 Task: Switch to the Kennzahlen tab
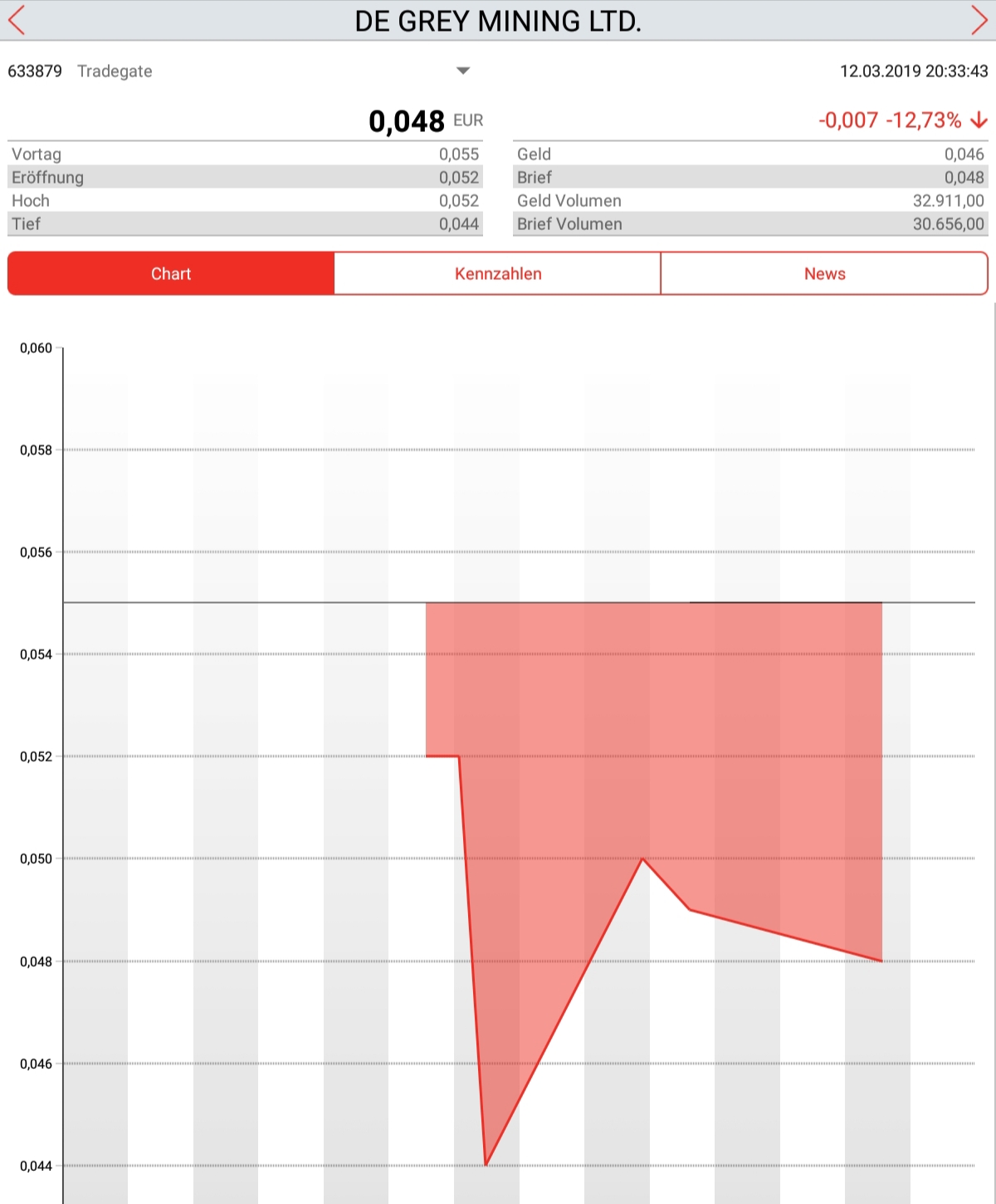pyautogui.click(x=498, y=274)
